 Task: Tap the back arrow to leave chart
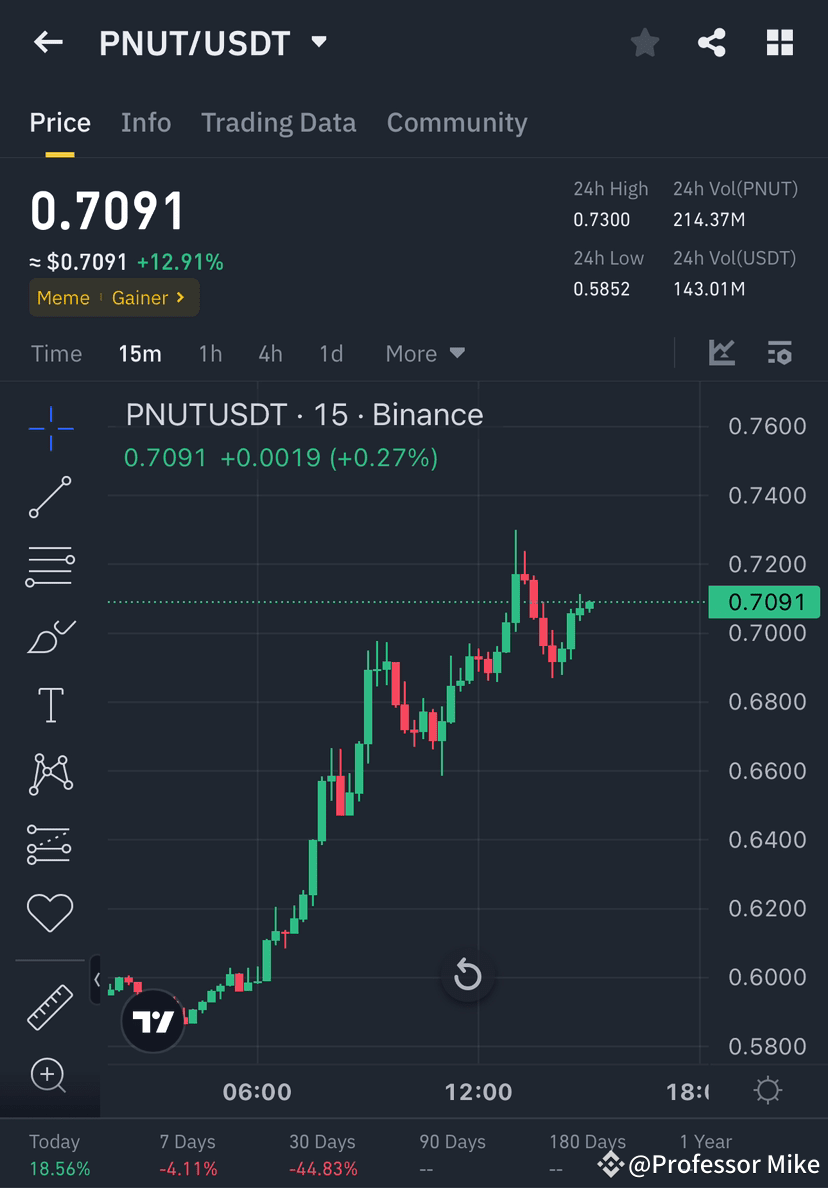(x=48, y=42)
